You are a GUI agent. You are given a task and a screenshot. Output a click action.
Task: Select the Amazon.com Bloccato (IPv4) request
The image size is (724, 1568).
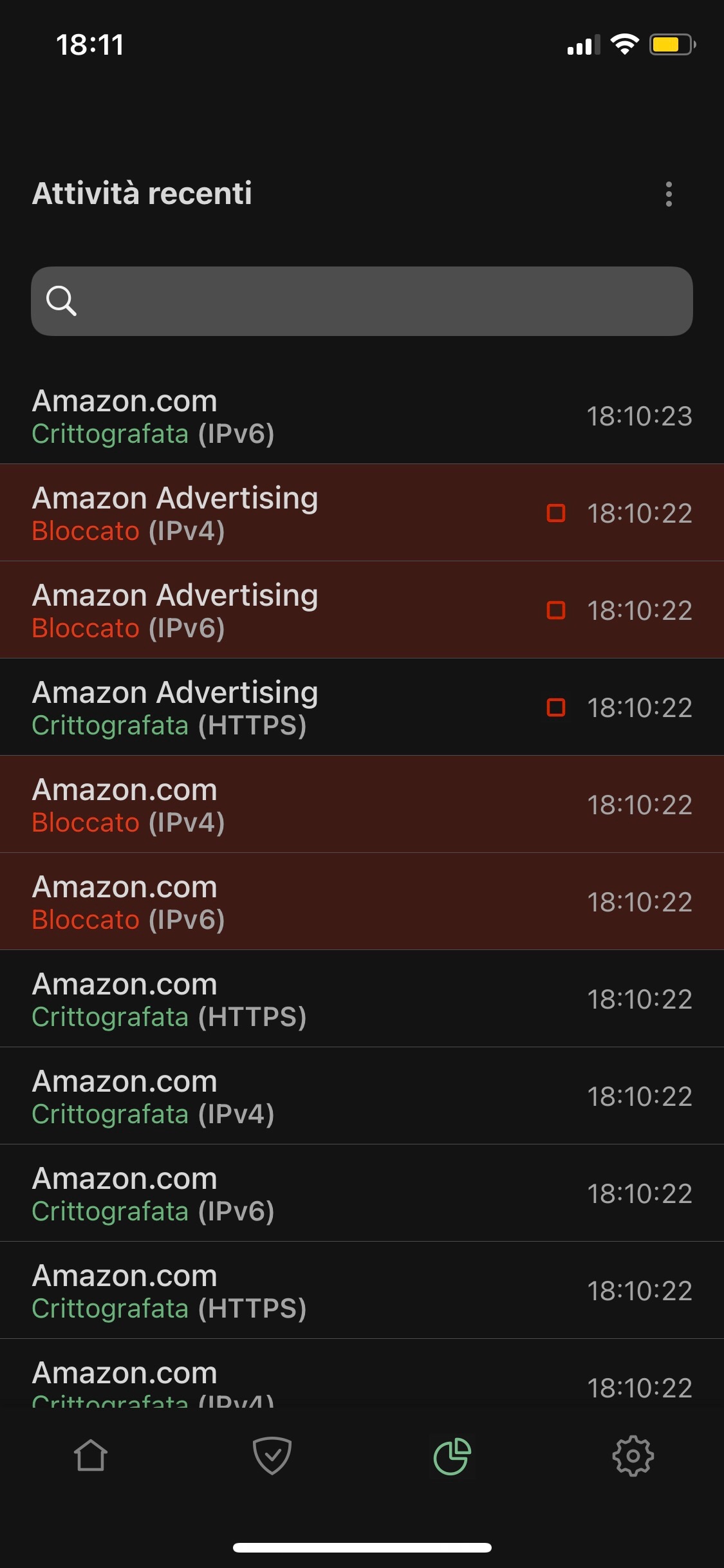[362, 805]
